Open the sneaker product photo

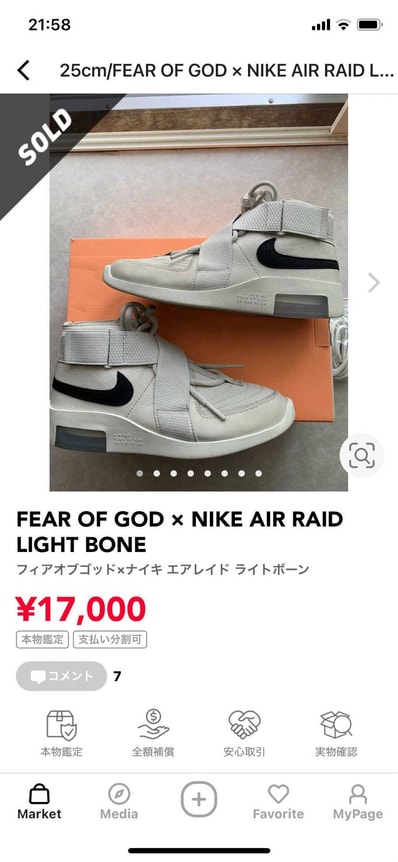[198, 292]
